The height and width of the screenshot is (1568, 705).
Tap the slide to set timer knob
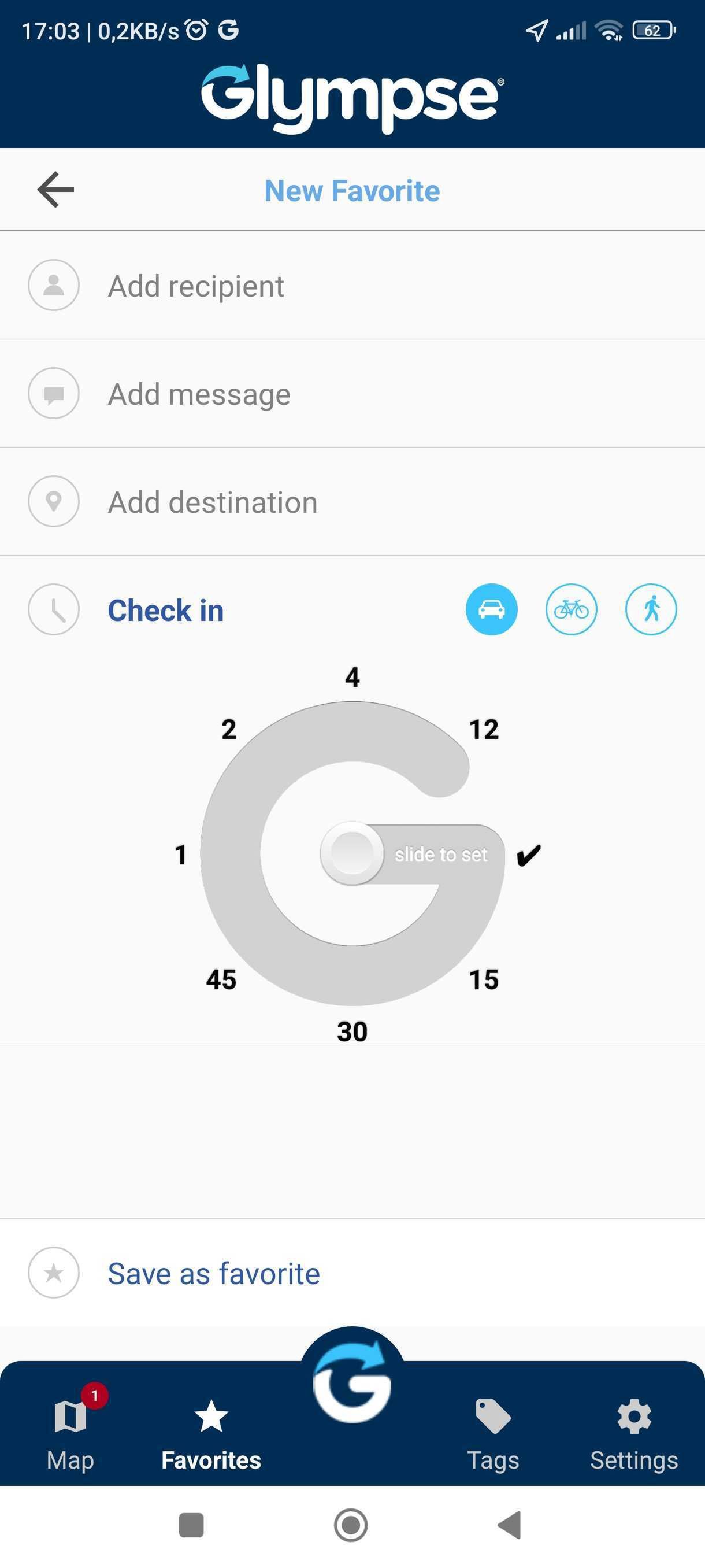pos(351,853)
